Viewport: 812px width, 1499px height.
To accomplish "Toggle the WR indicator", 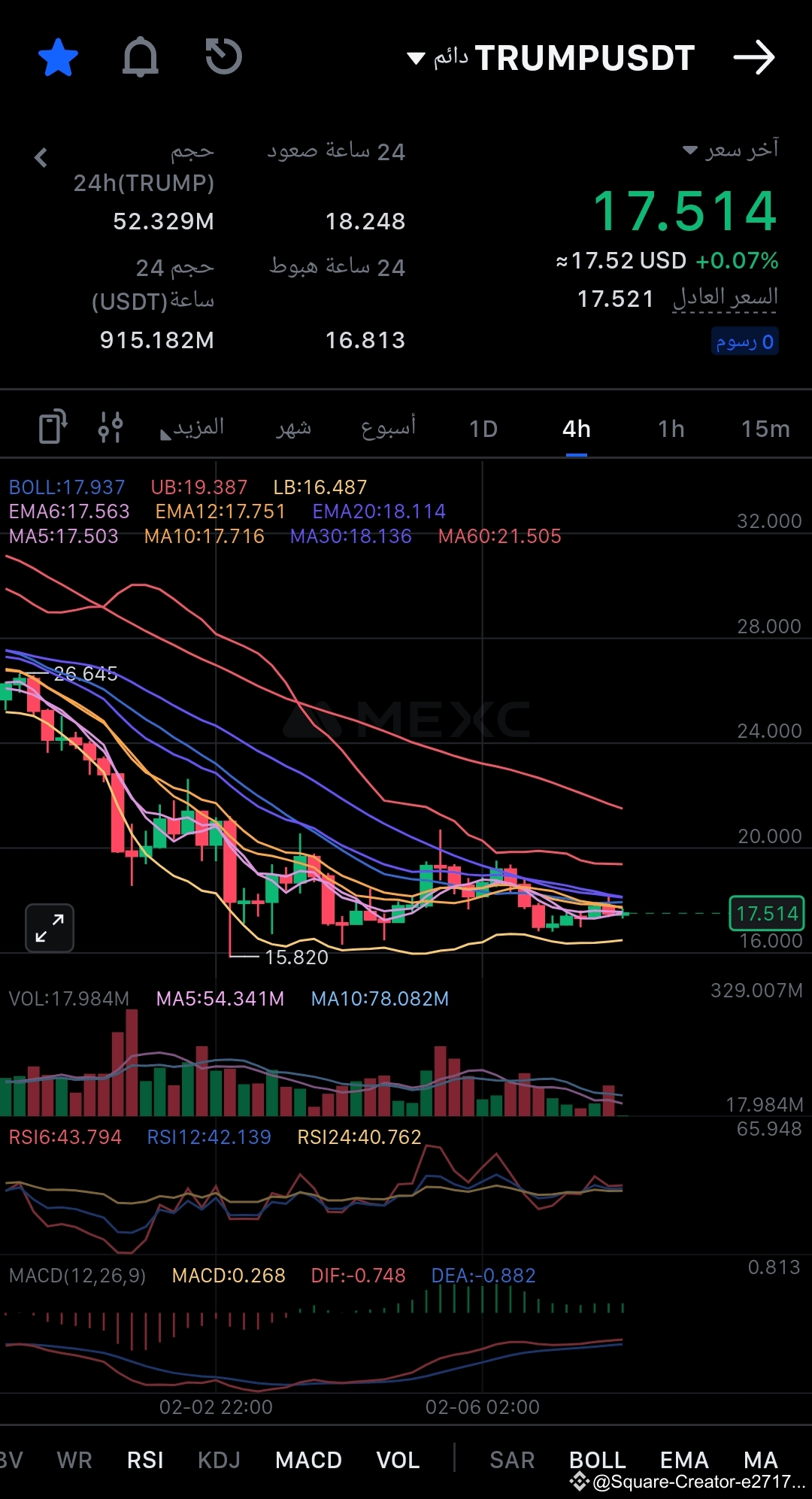I will pos(74,1460).
